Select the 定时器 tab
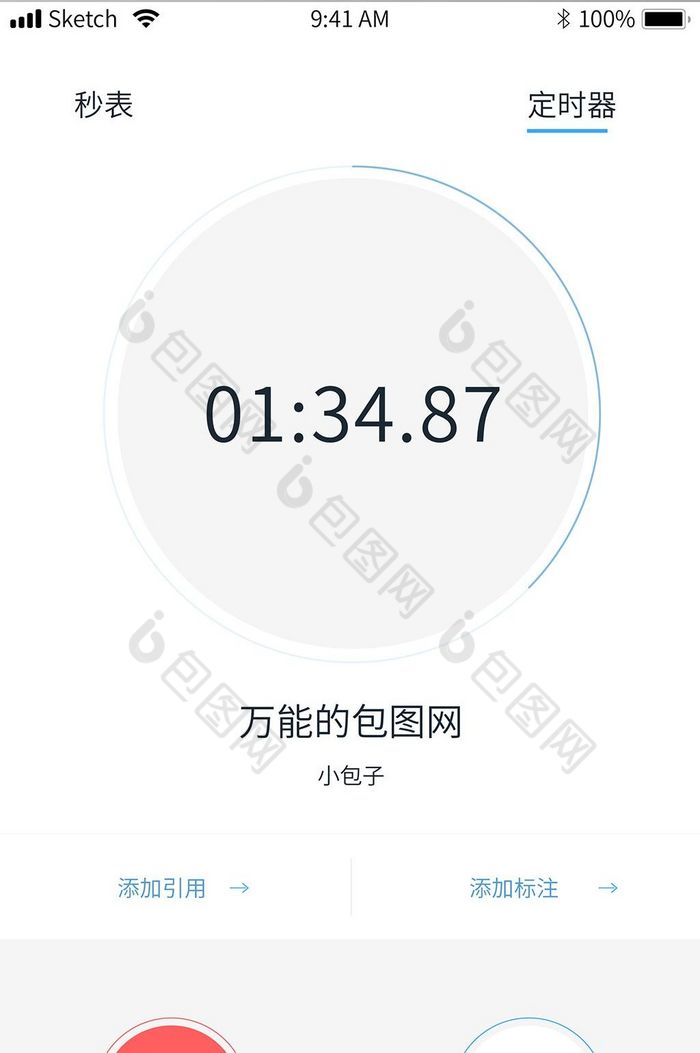 (571, 105)
